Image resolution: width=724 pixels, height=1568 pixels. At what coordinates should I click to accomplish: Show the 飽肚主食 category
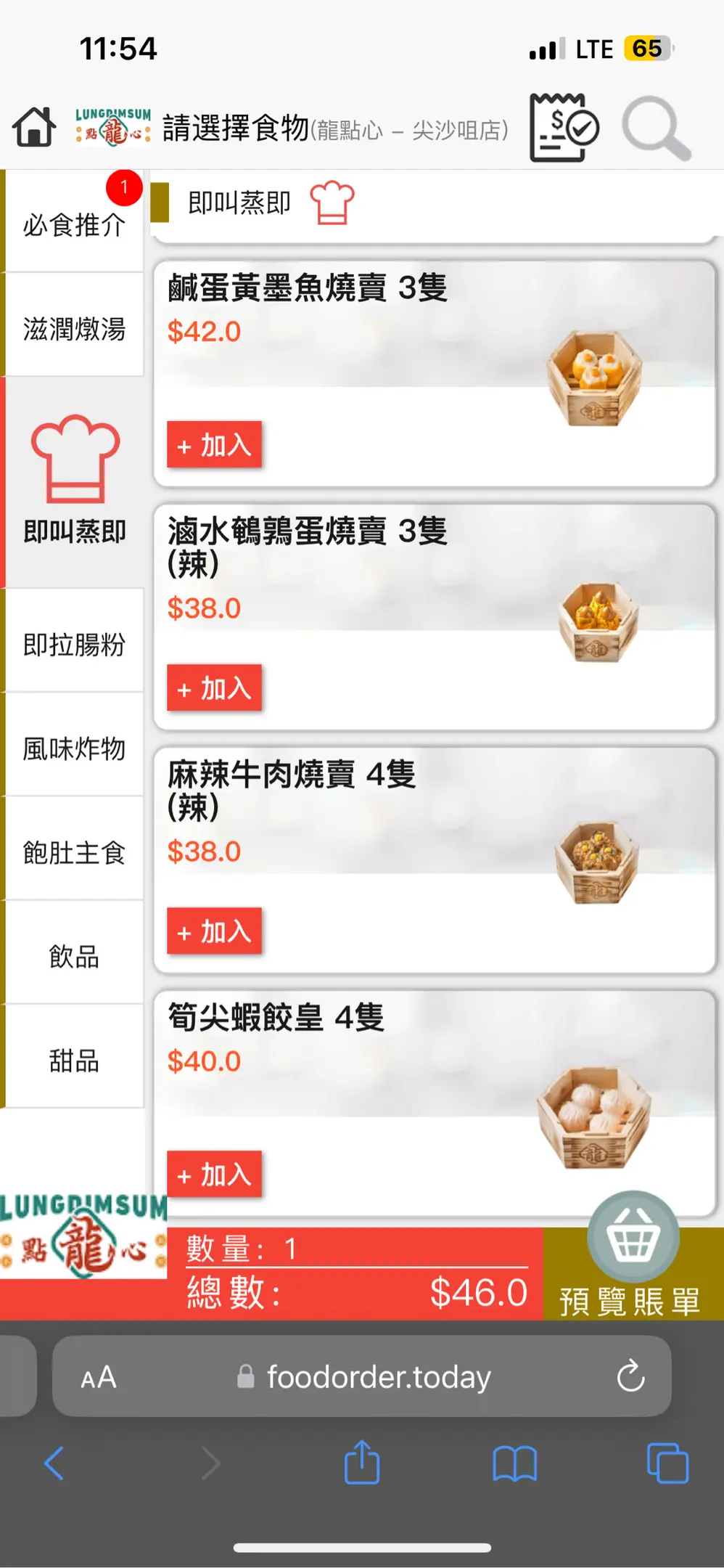(74, 852)
